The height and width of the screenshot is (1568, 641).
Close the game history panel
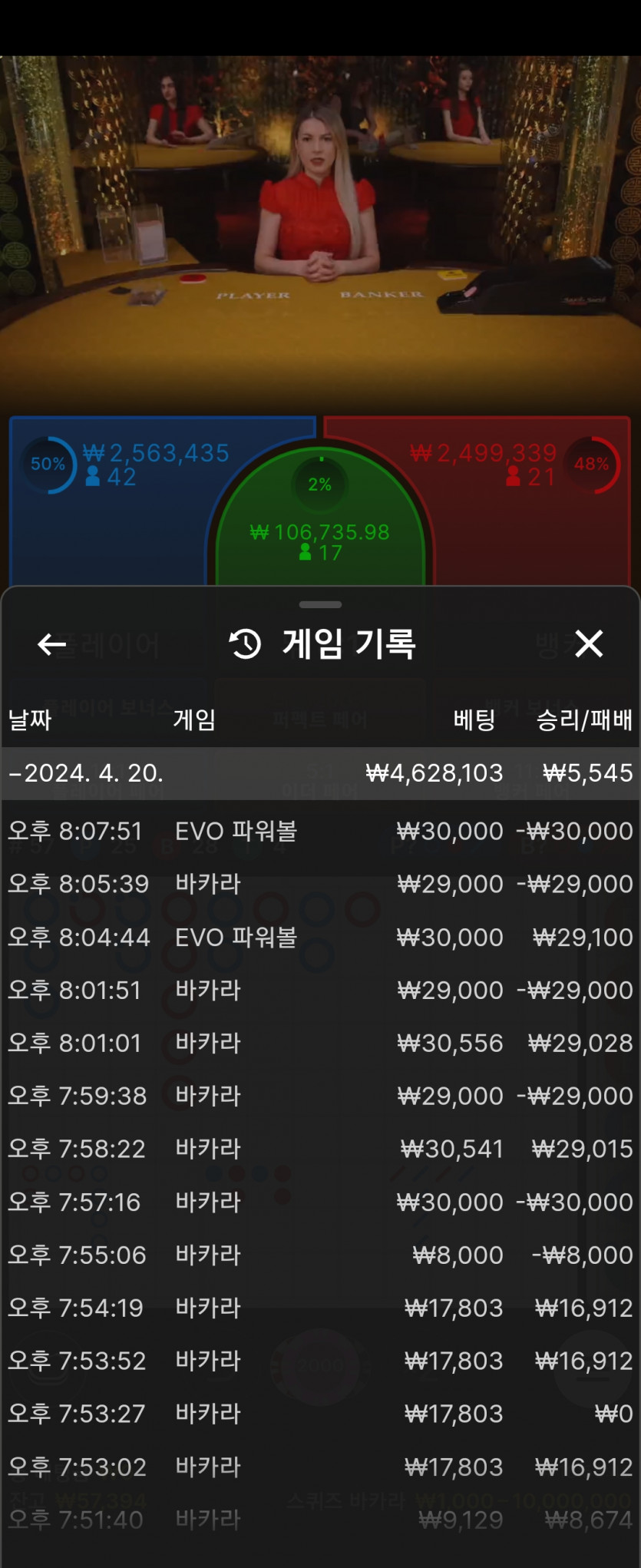(589, 644)
